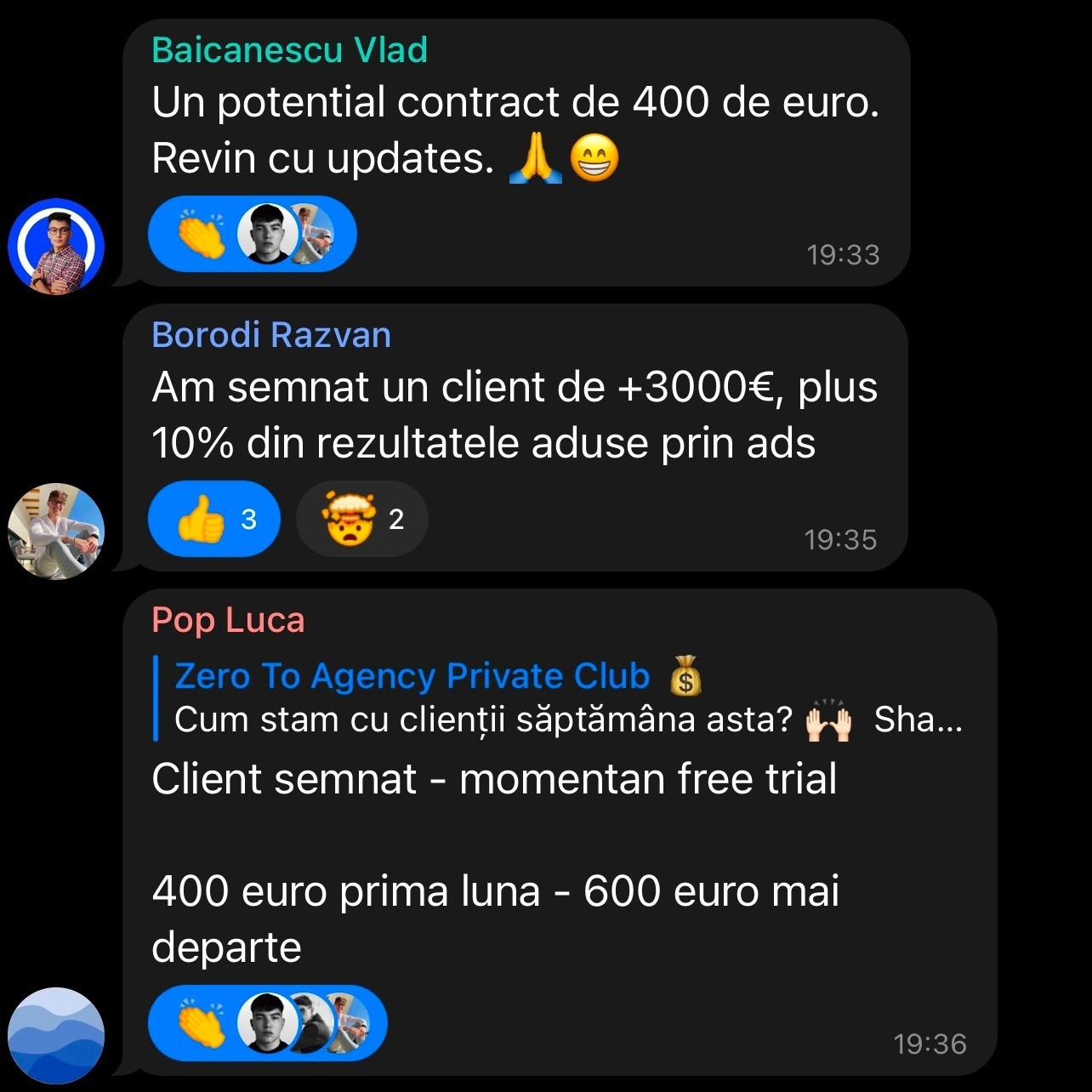Add a thumbs-up to Borodi Razvan's message
The image size is (1092, 1092).
coord(213,519)
